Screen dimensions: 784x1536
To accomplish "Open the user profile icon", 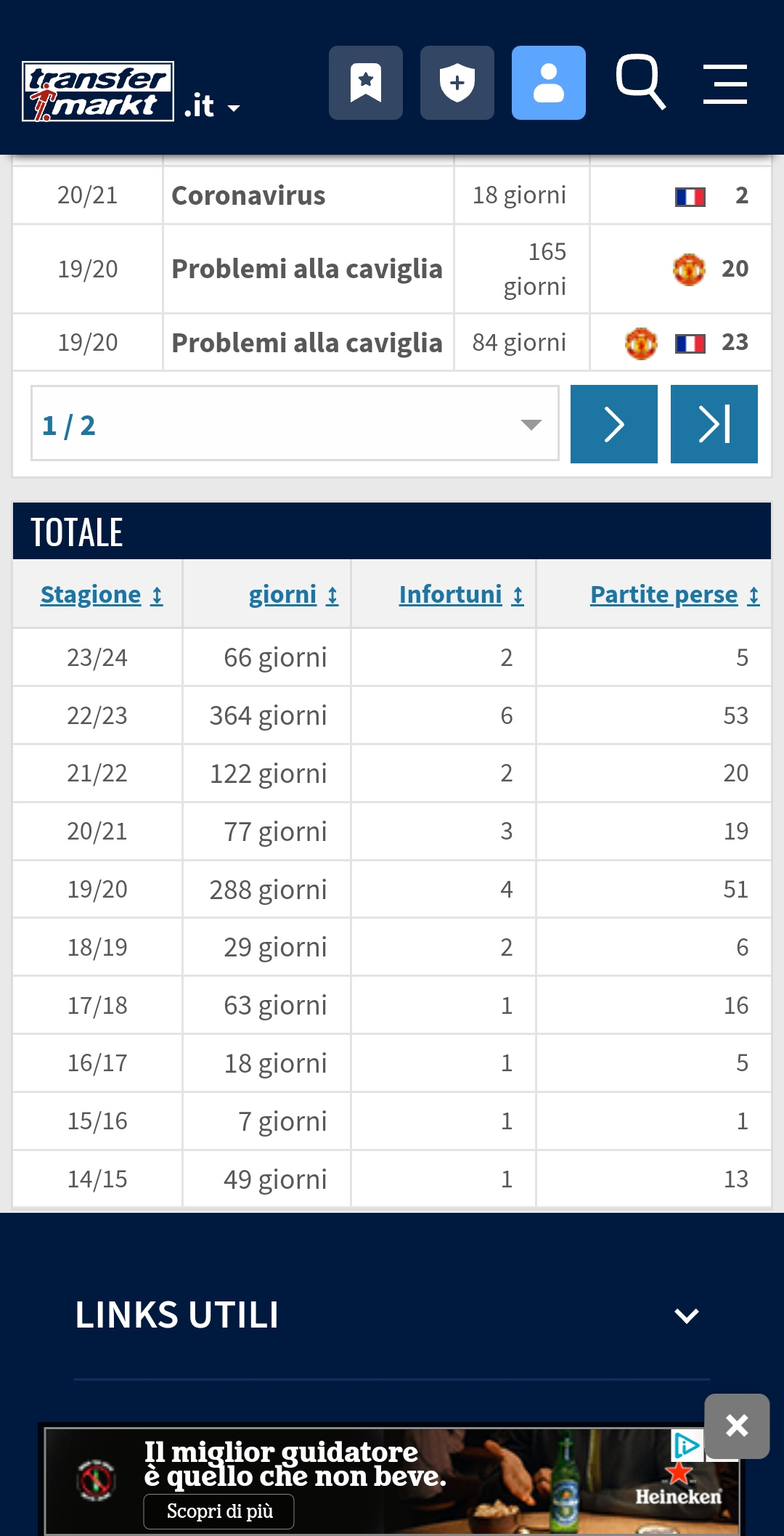I will [x=549, y=83].
